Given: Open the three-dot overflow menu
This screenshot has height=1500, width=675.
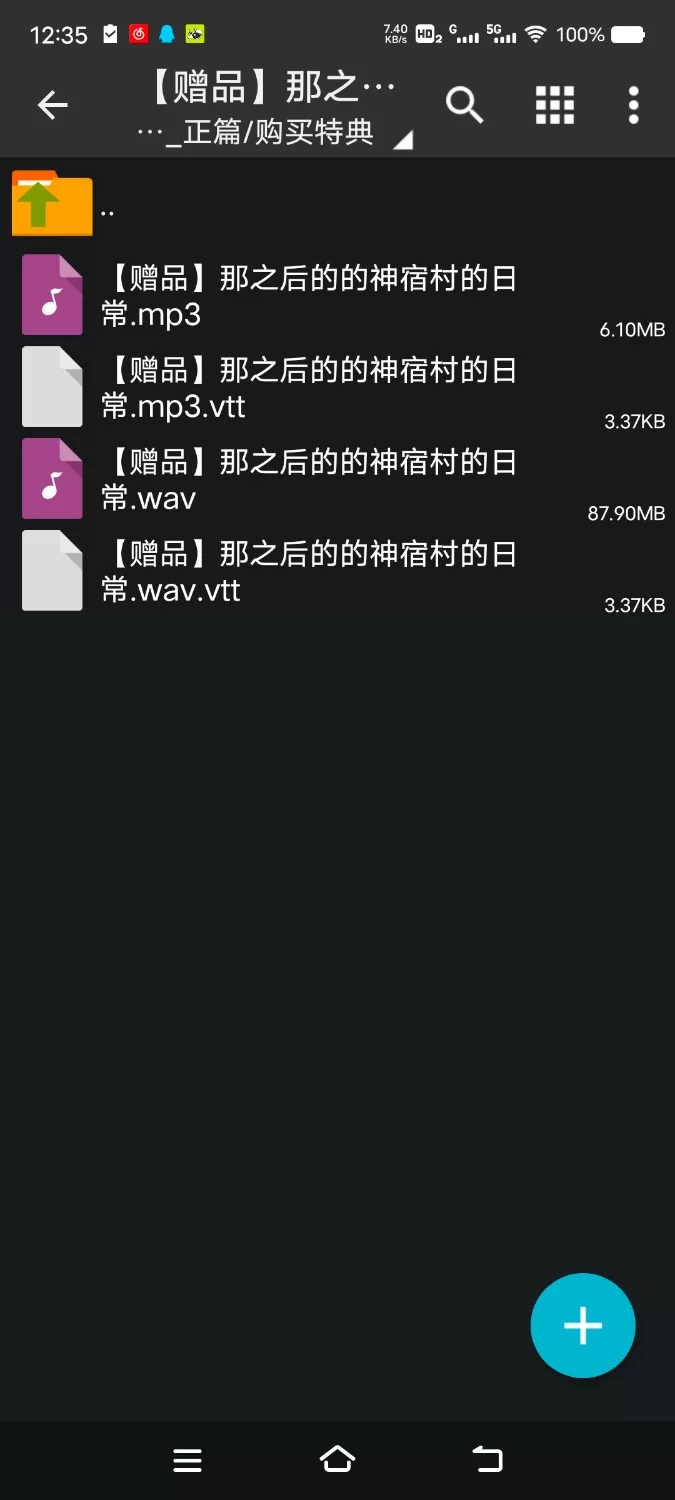Looking at the screenshot, I should pyautogui.click(x=633, y=105).
